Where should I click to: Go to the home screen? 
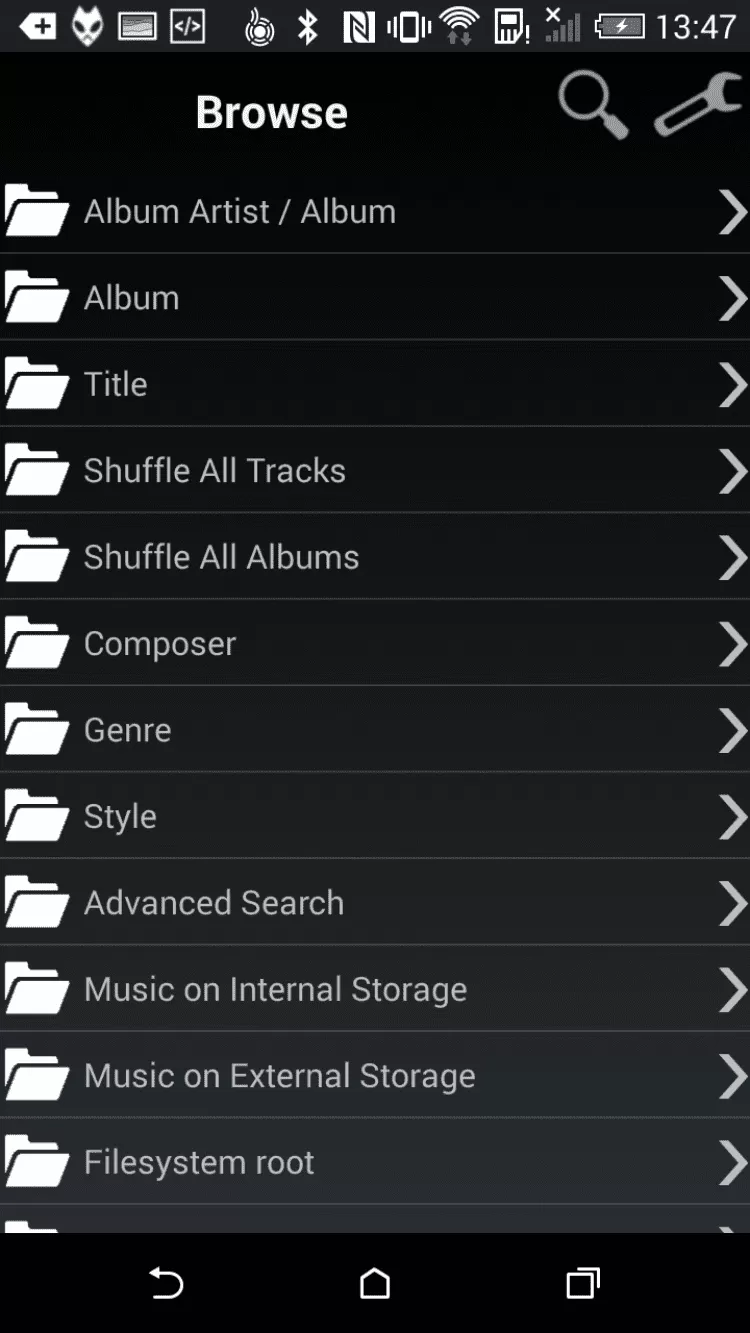(x=375, y=1283)
